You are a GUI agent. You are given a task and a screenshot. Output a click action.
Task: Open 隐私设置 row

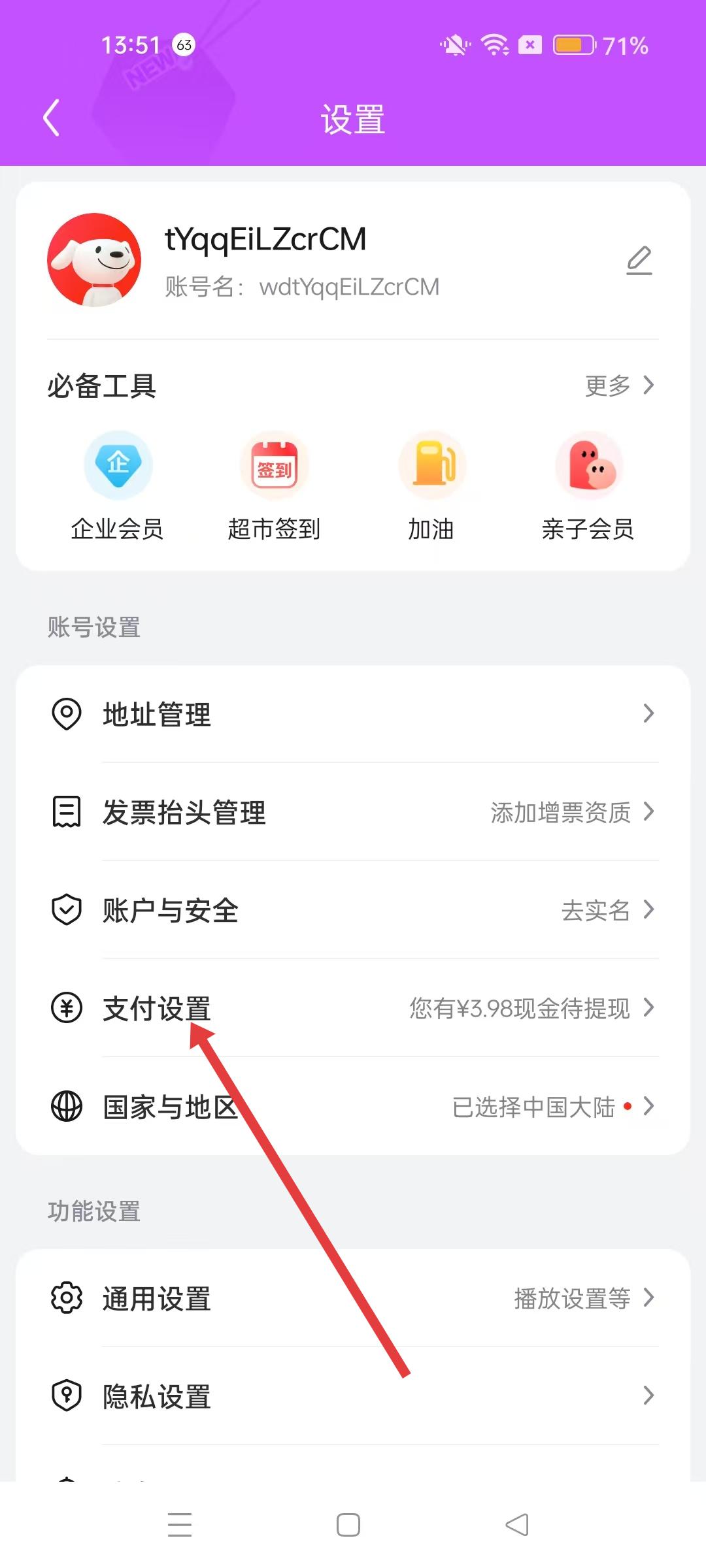coord(353,1396)
